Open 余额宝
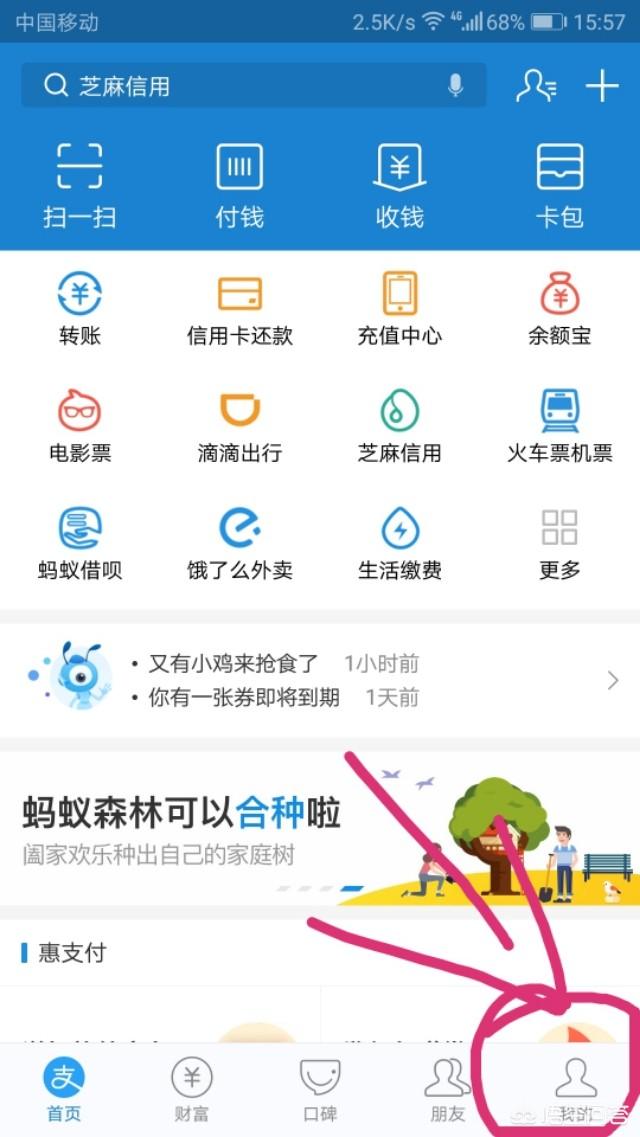The image size is (640, 1137). coord(560,308)
